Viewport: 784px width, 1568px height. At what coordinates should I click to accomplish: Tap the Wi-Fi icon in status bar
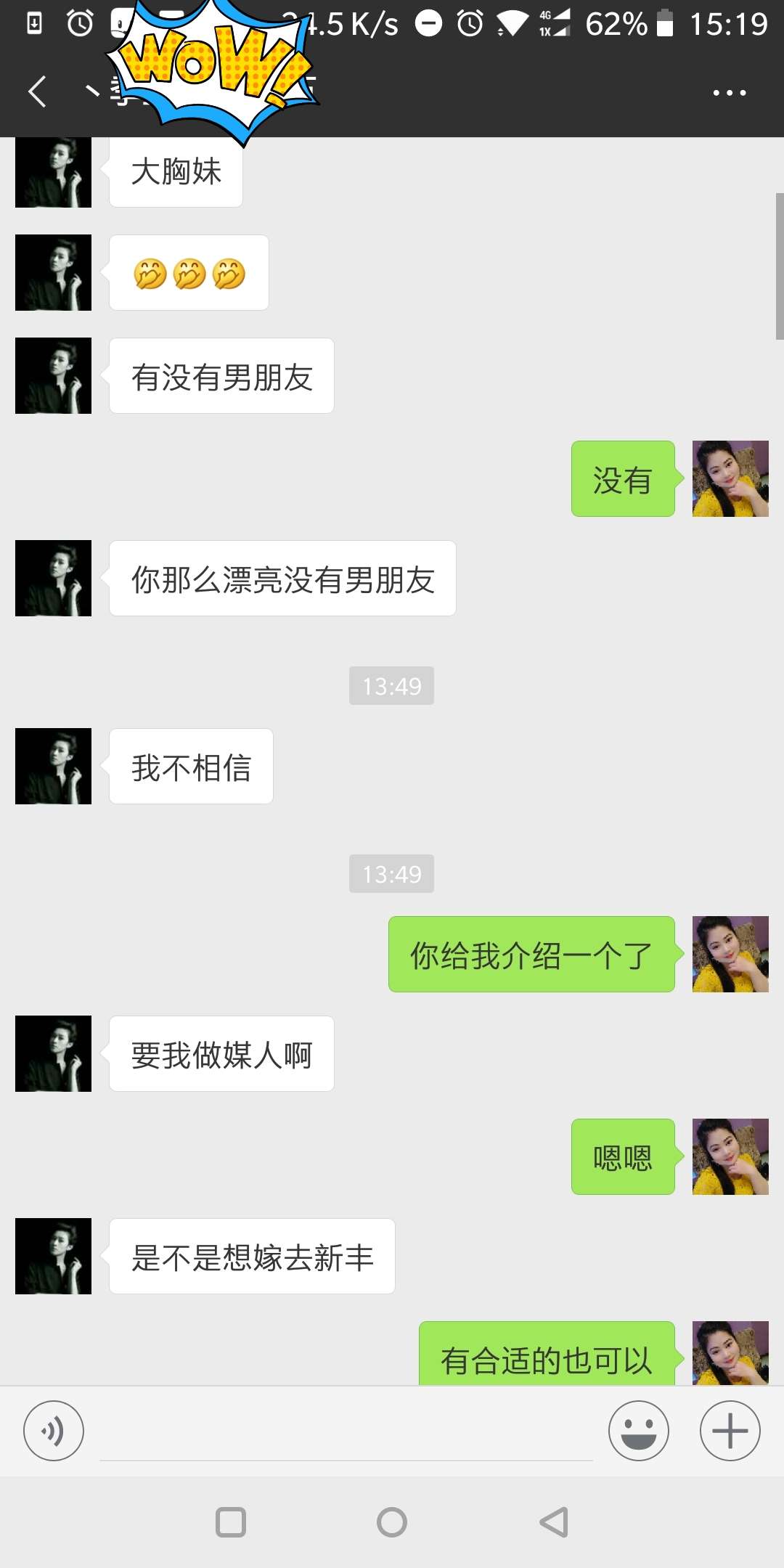point(513,24)
